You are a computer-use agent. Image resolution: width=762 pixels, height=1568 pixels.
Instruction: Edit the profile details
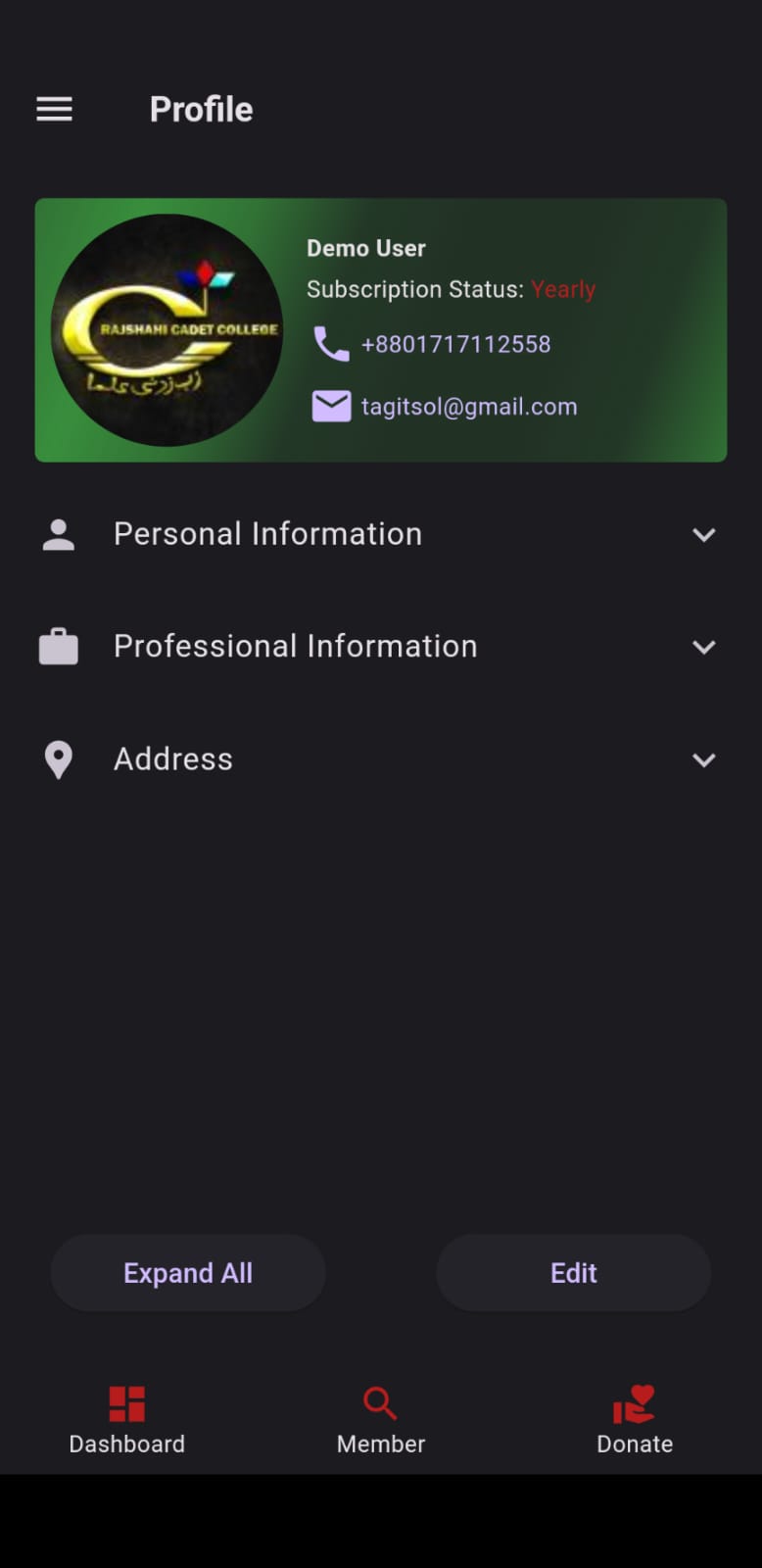[x=573, y=1273]
